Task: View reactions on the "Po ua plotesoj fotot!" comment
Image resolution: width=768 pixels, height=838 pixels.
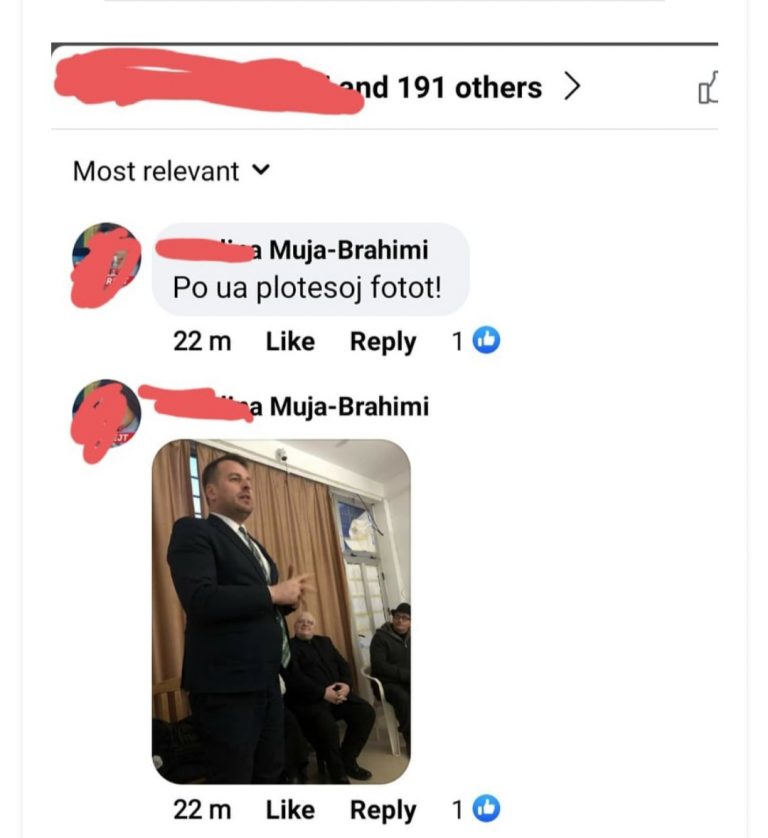Action: tap(476, 342)
